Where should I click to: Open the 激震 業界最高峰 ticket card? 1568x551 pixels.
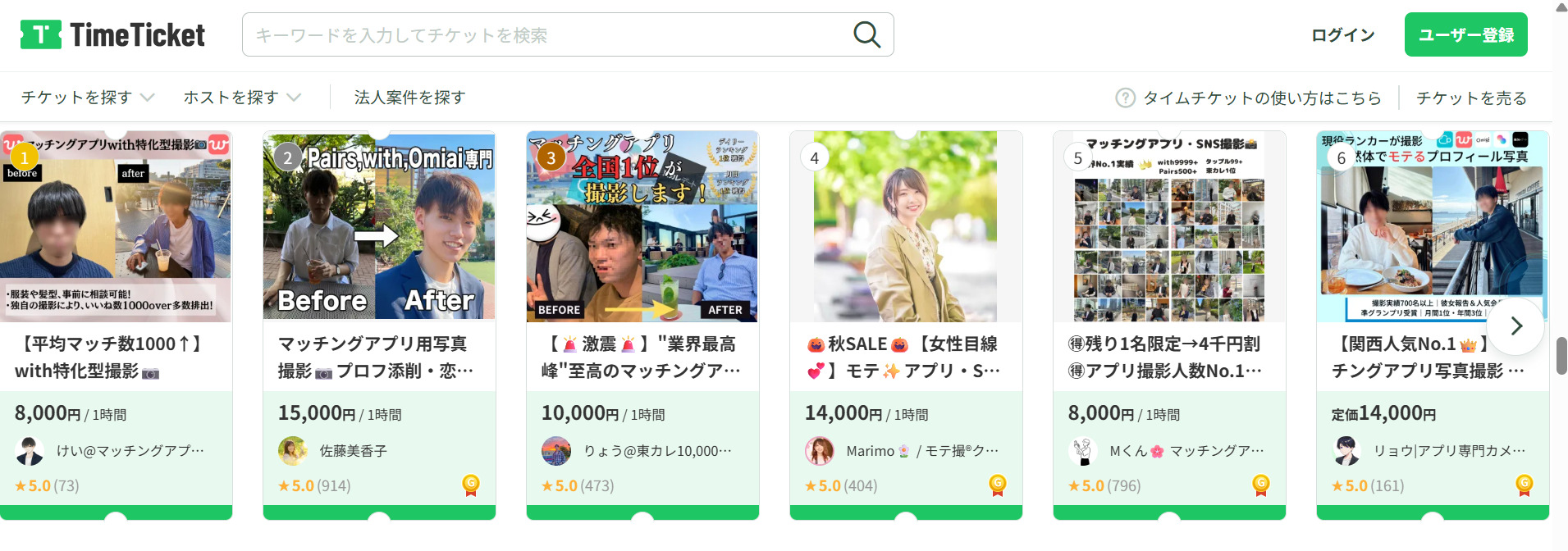coord(642,357)
